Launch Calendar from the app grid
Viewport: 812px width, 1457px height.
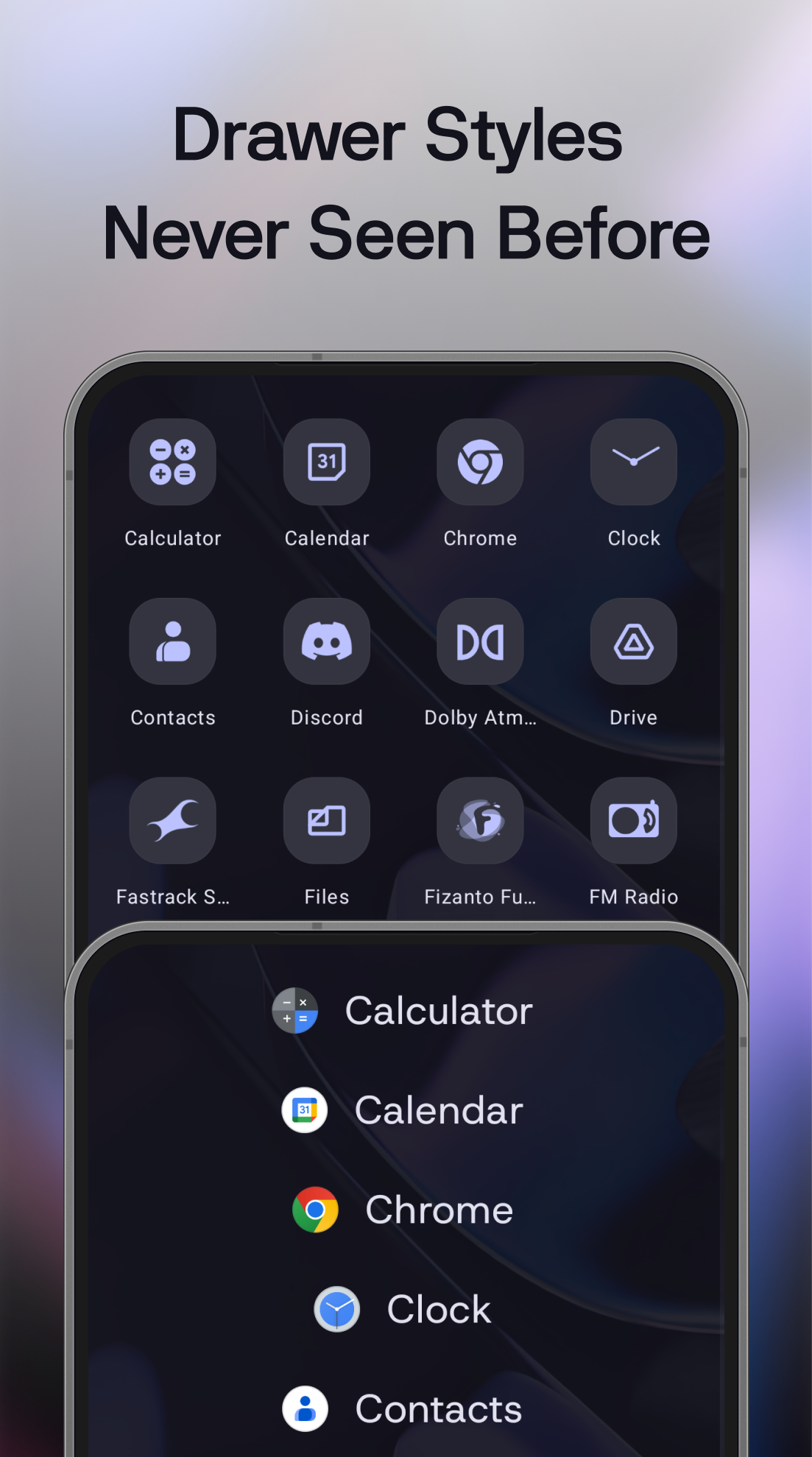tap(326, 462)
